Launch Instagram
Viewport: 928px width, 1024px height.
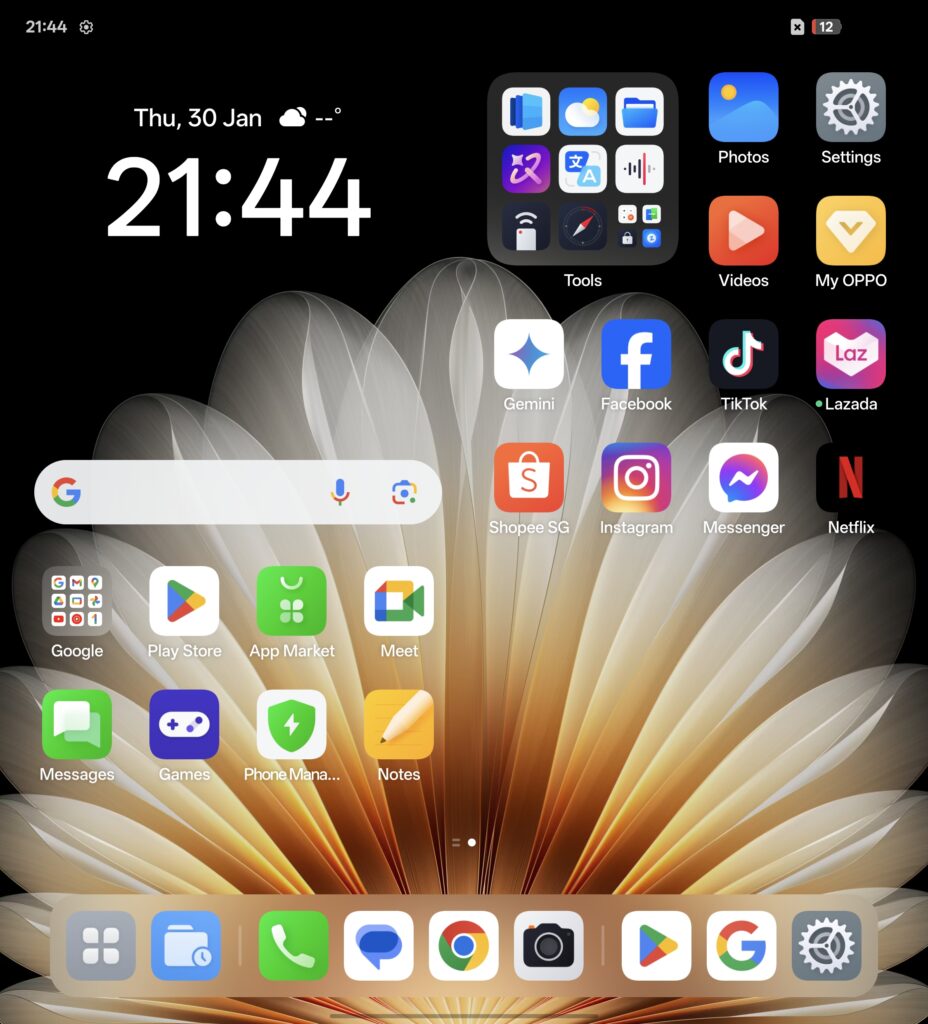(636, 478)
